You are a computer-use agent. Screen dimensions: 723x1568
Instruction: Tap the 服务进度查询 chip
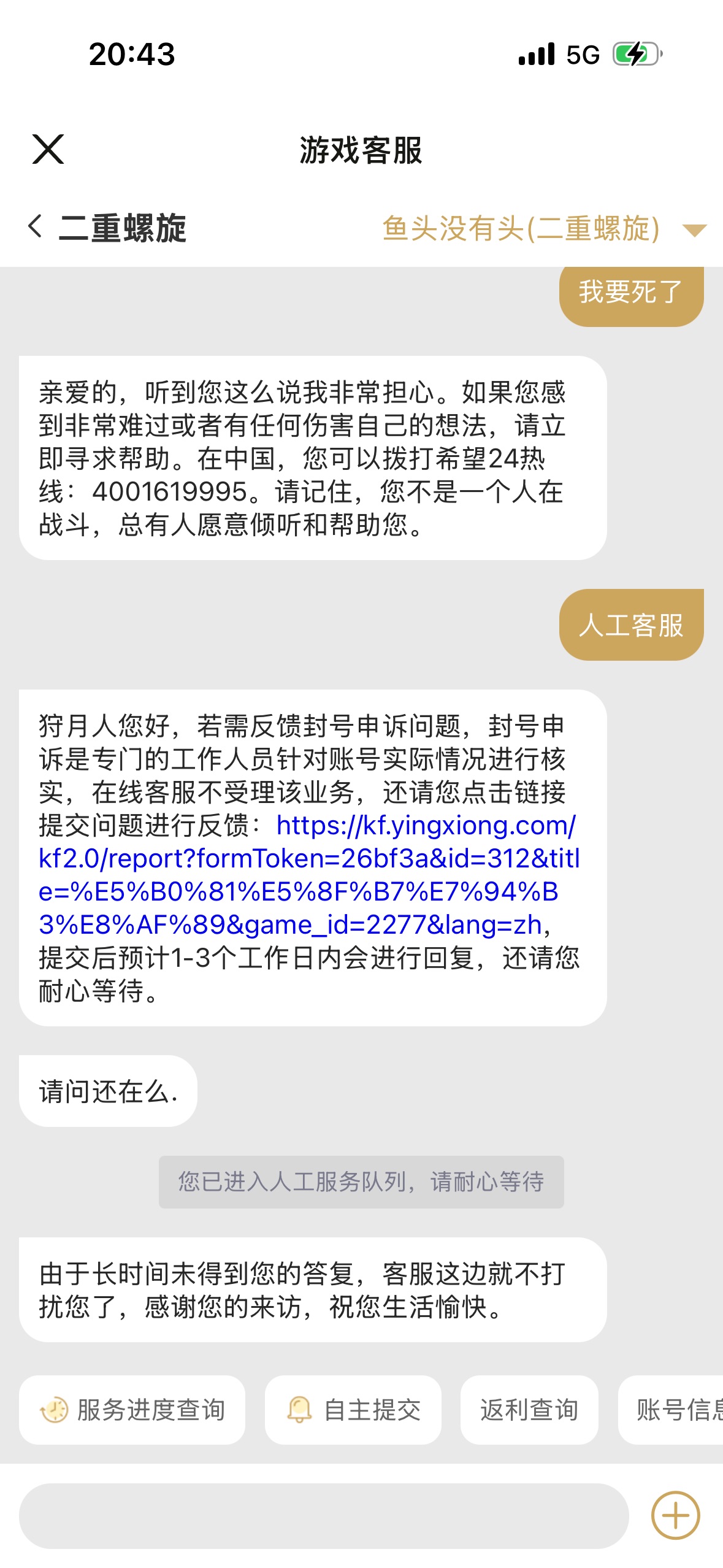pyautogui.click(x=132, y=1410)
